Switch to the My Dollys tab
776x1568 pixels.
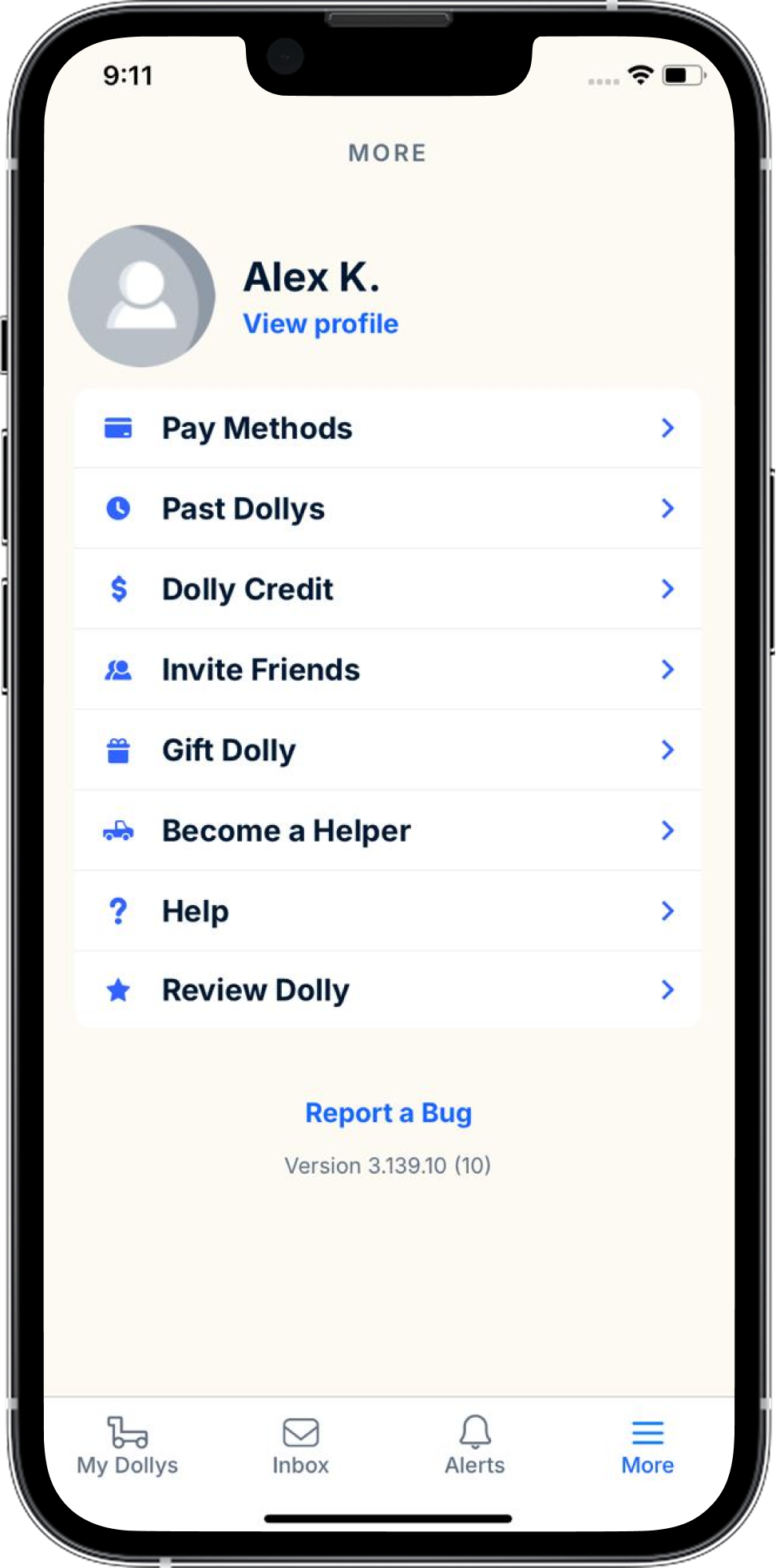click(128, 1447)
